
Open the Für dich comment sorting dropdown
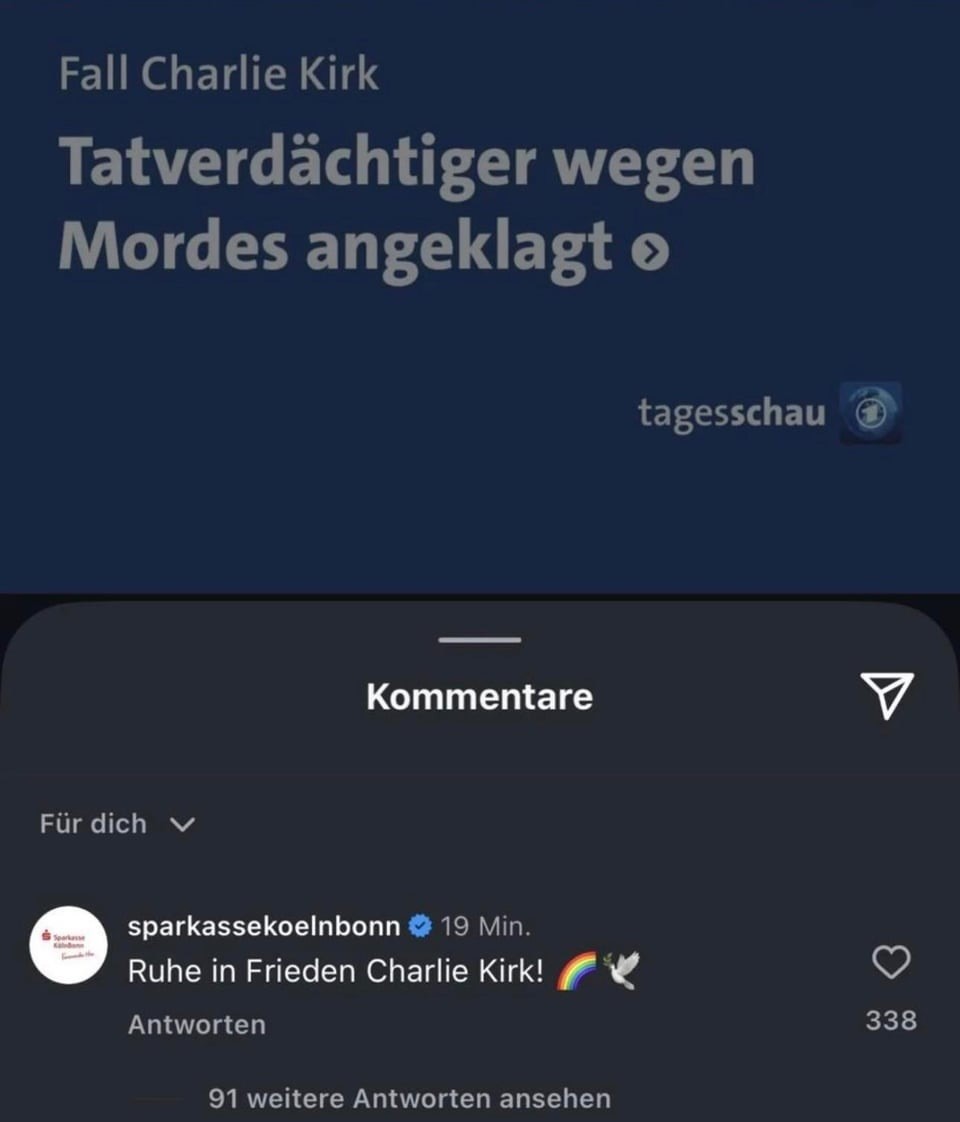pos(117,824)
